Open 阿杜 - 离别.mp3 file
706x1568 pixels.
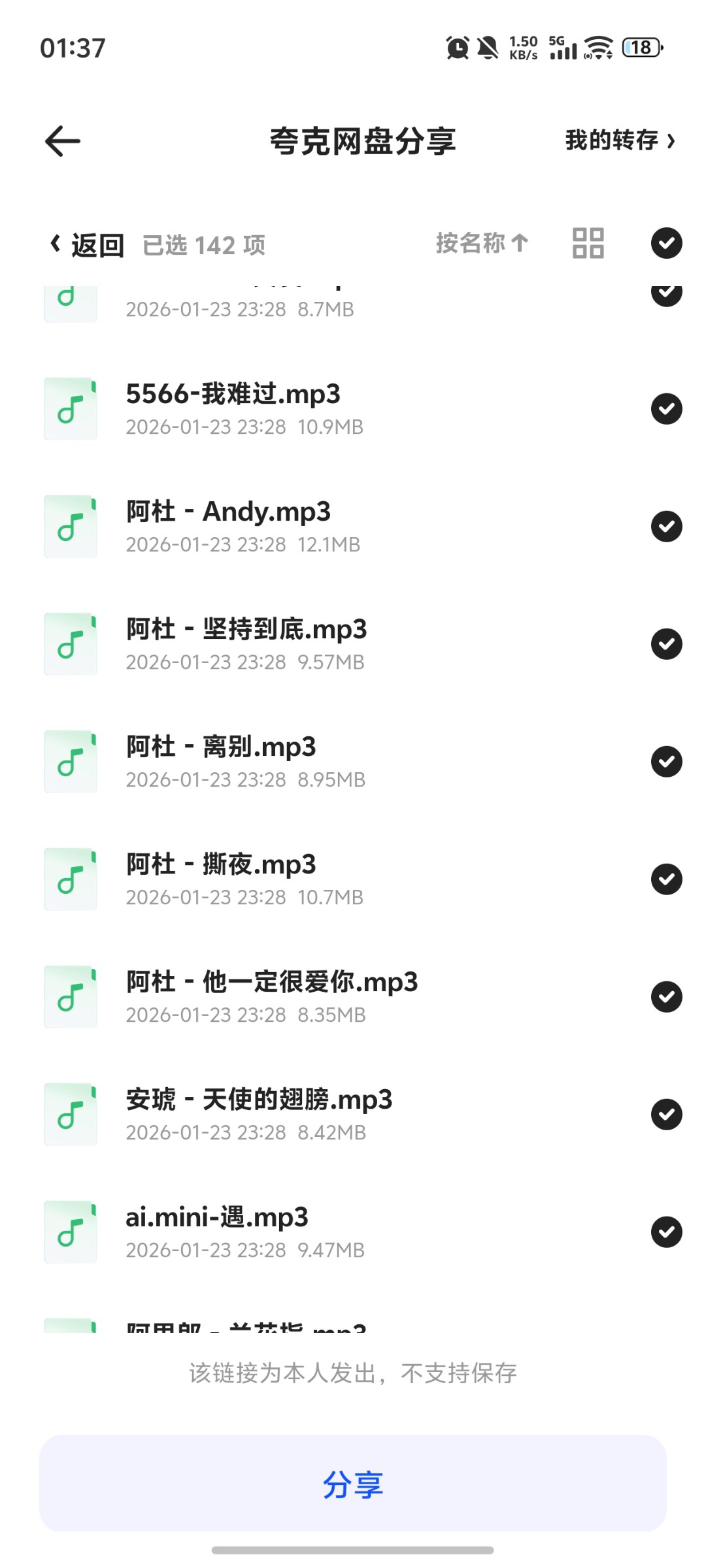[221, 747]
